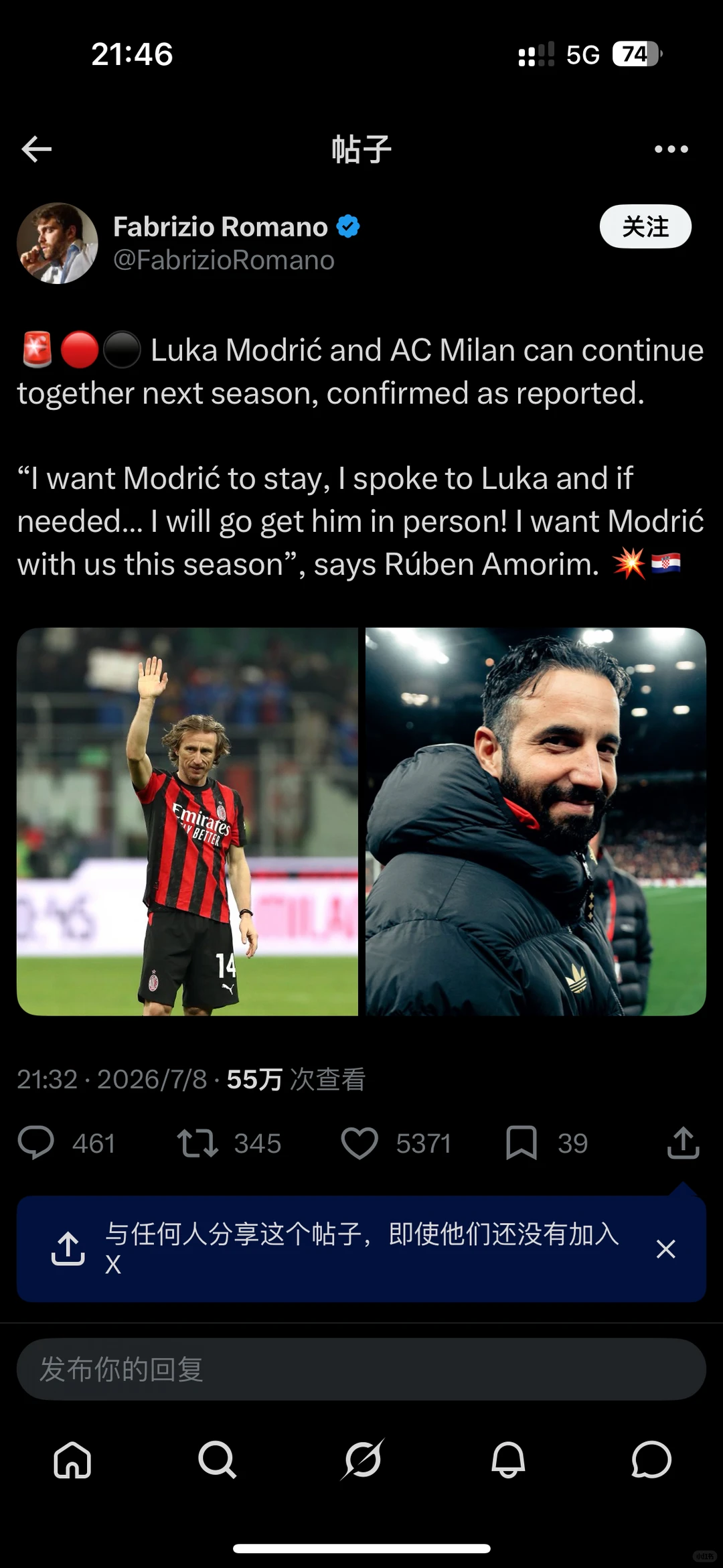Tap the 发布你的回复 reply field
Screen dimensions: 723x1568
tap(361, 1369)
